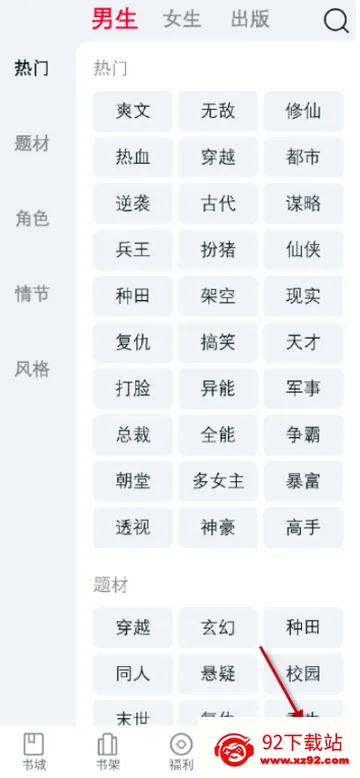Tap the 爽文 tag chip
The width and height of the screenshot is (360, 778).
133,111
